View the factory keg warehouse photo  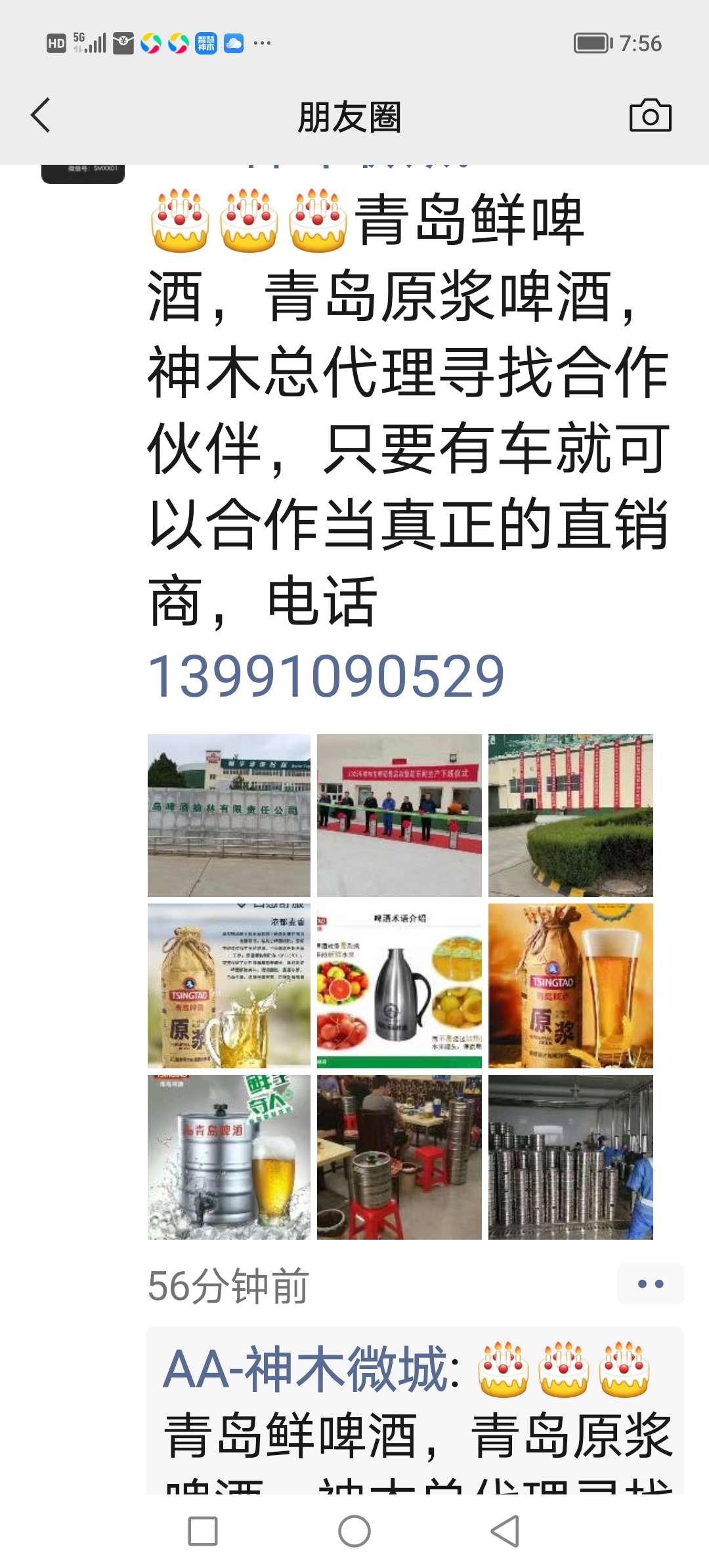570,1157
